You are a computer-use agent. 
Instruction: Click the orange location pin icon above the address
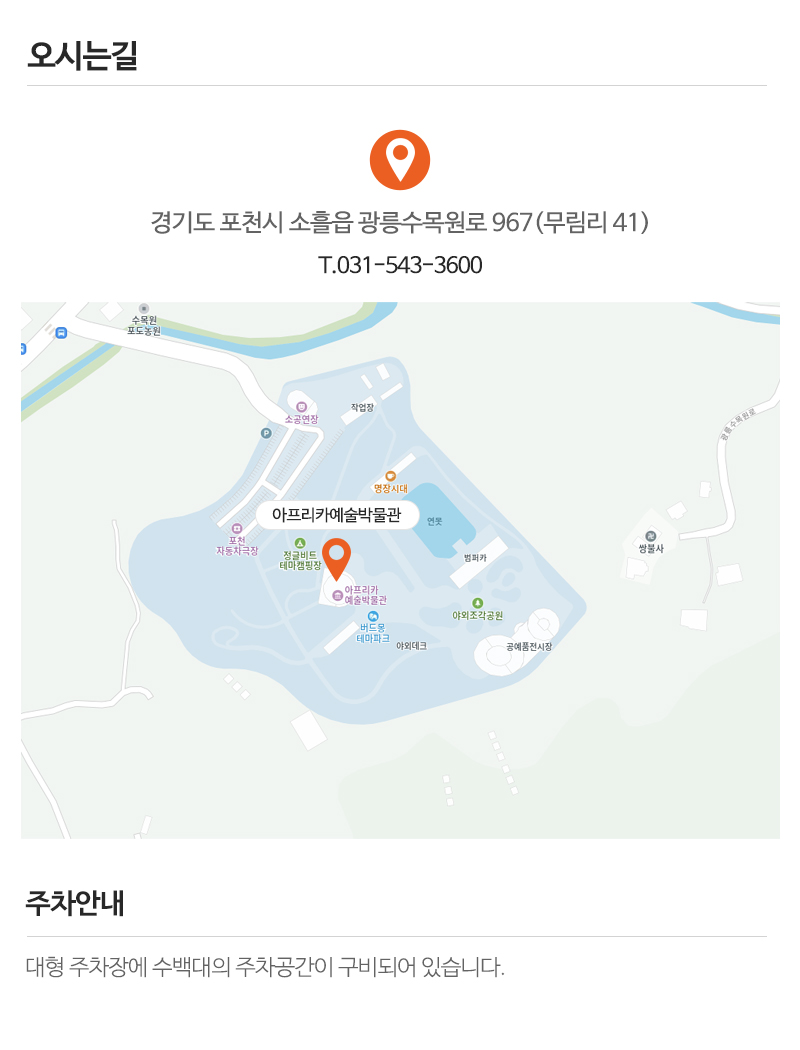(x=401, y=158)
